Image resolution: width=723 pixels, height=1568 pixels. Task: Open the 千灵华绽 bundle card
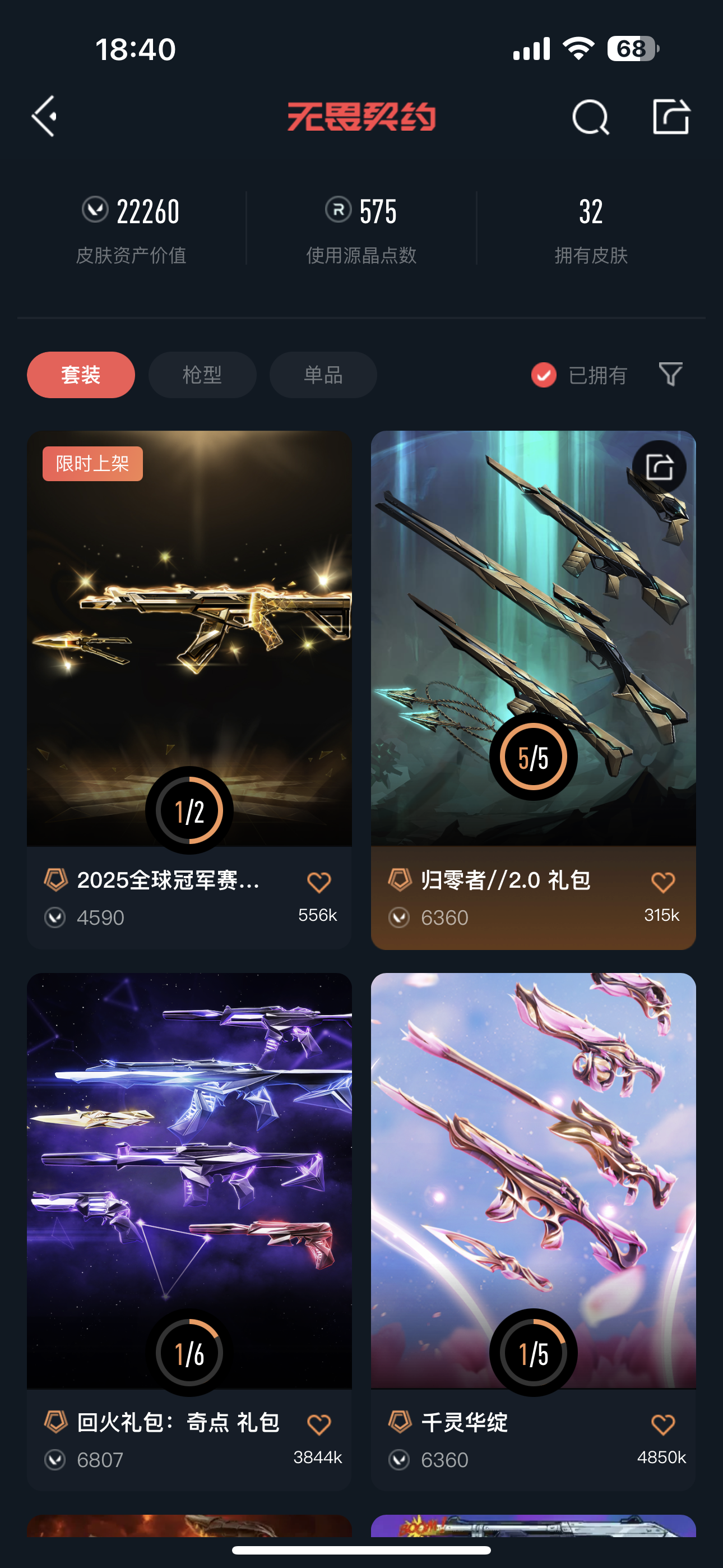tap(533, 1232)
